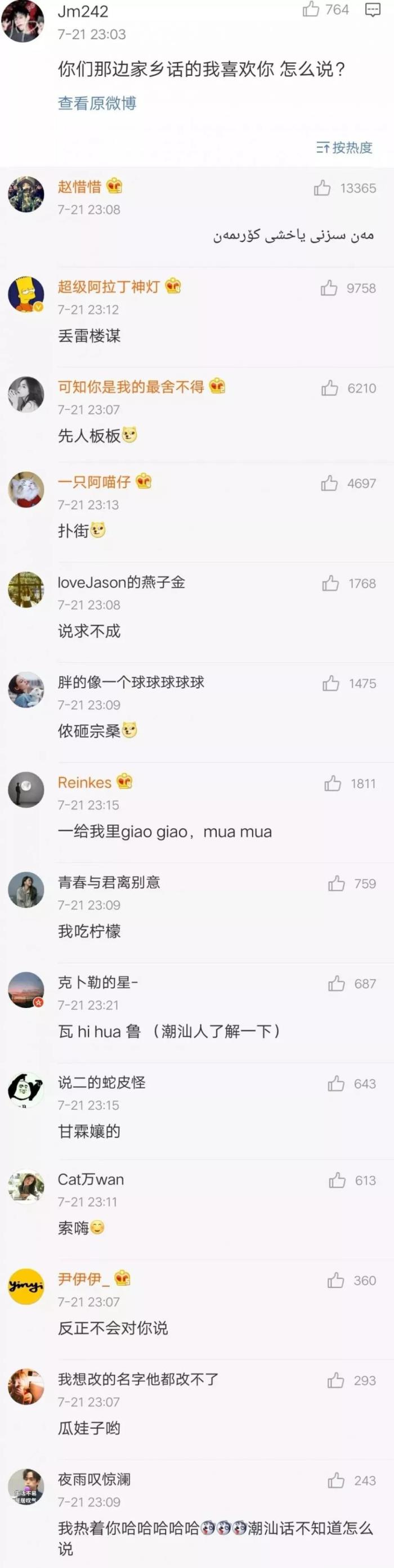This screenshot has width=394, height=1568.
Task: Like Reinkes's comment
Action: tap(333, 783)
